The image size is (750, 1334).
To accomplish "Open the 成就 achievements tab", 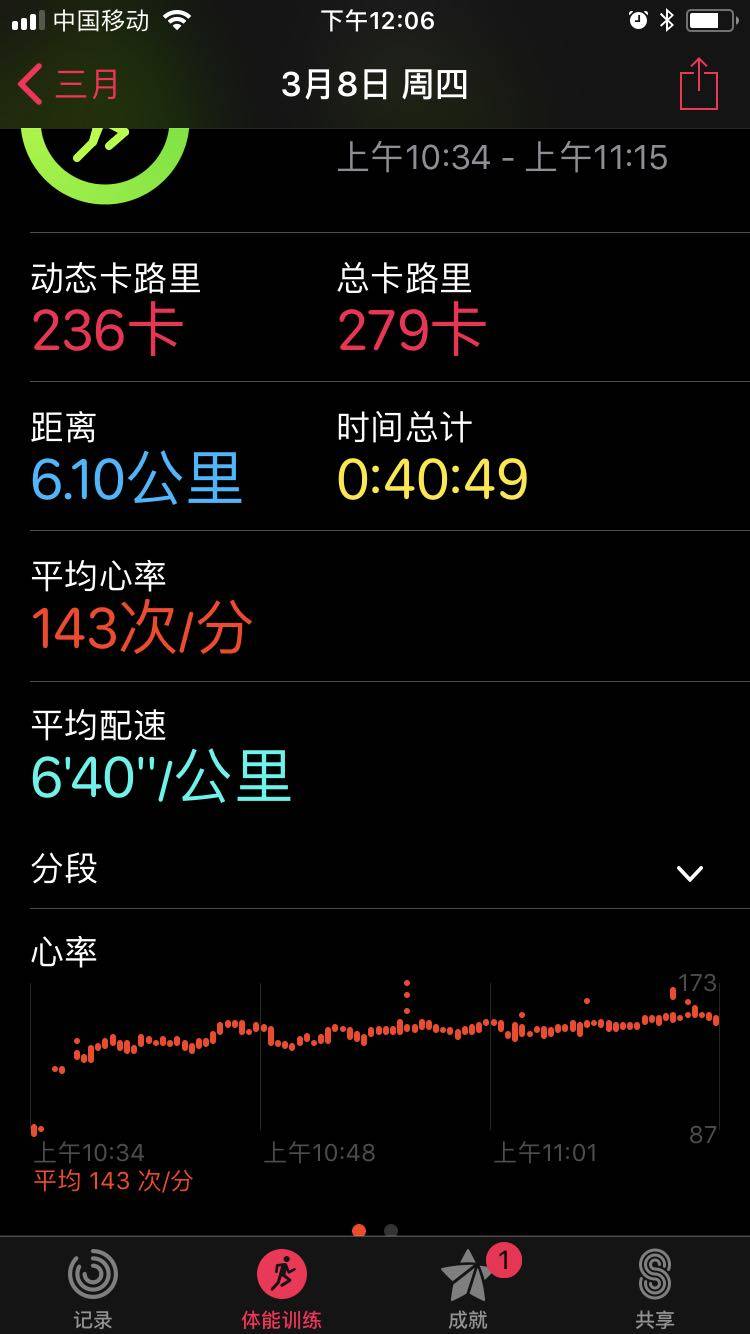I will [x=468, y=1288].
